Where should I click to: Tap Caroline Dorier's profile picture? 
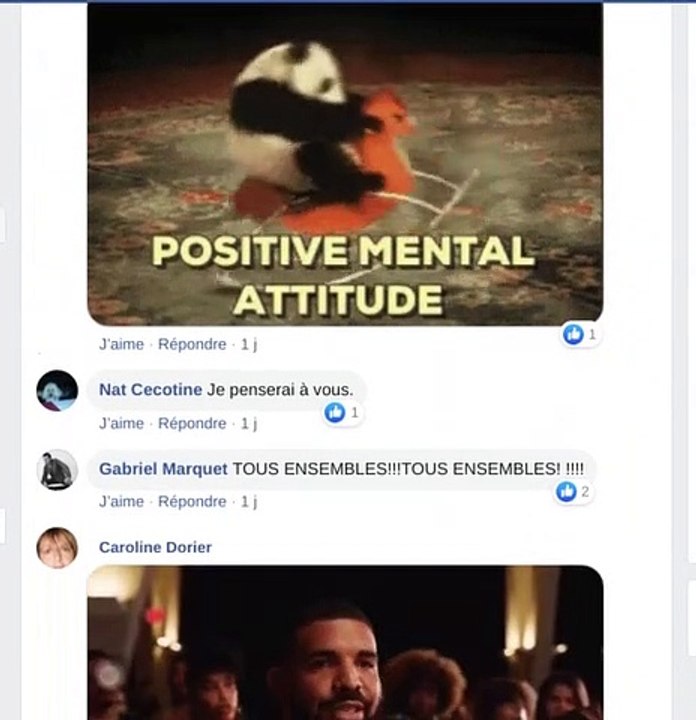pos(57,548)
